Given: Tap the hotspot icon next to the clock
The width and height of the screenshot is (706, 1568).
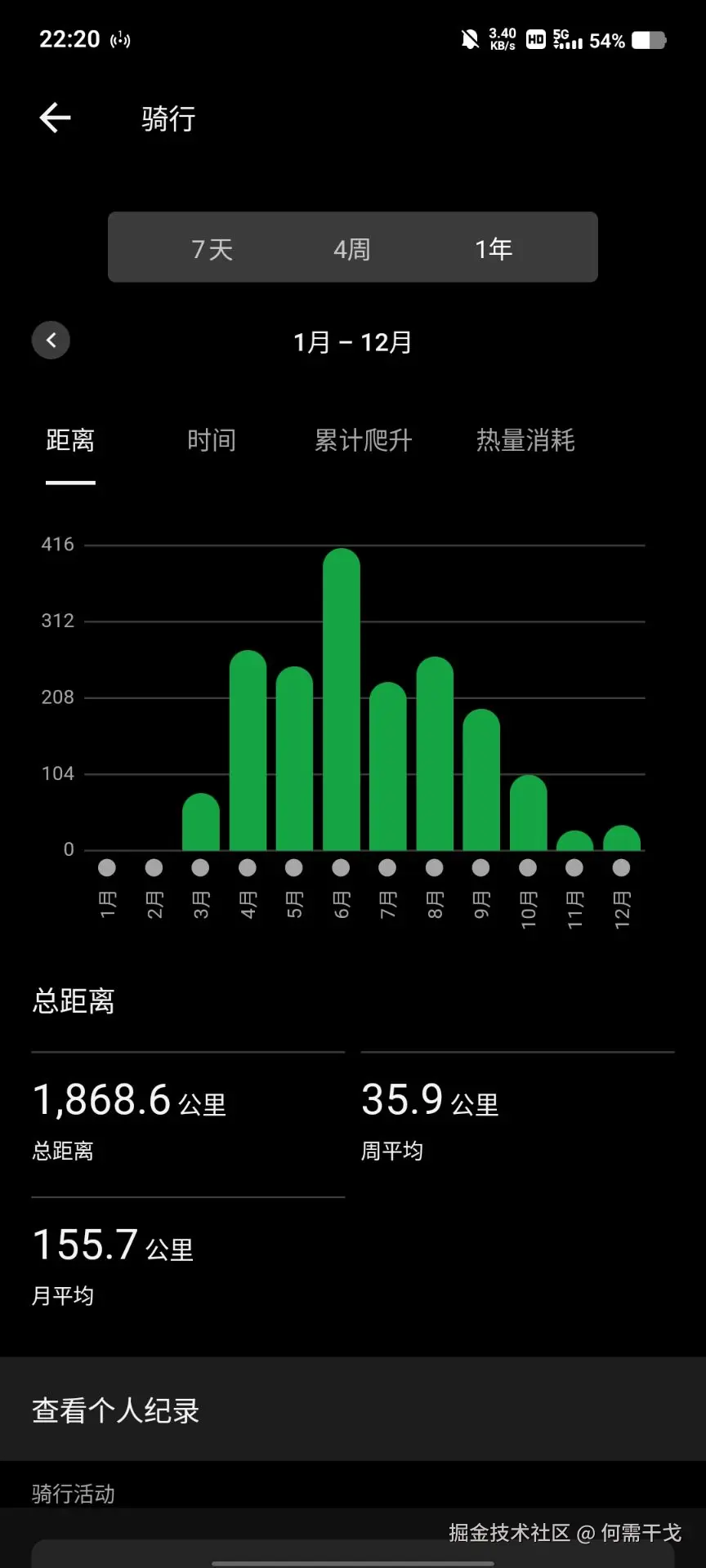Looking at the screenshot, I should coord(119,40).
